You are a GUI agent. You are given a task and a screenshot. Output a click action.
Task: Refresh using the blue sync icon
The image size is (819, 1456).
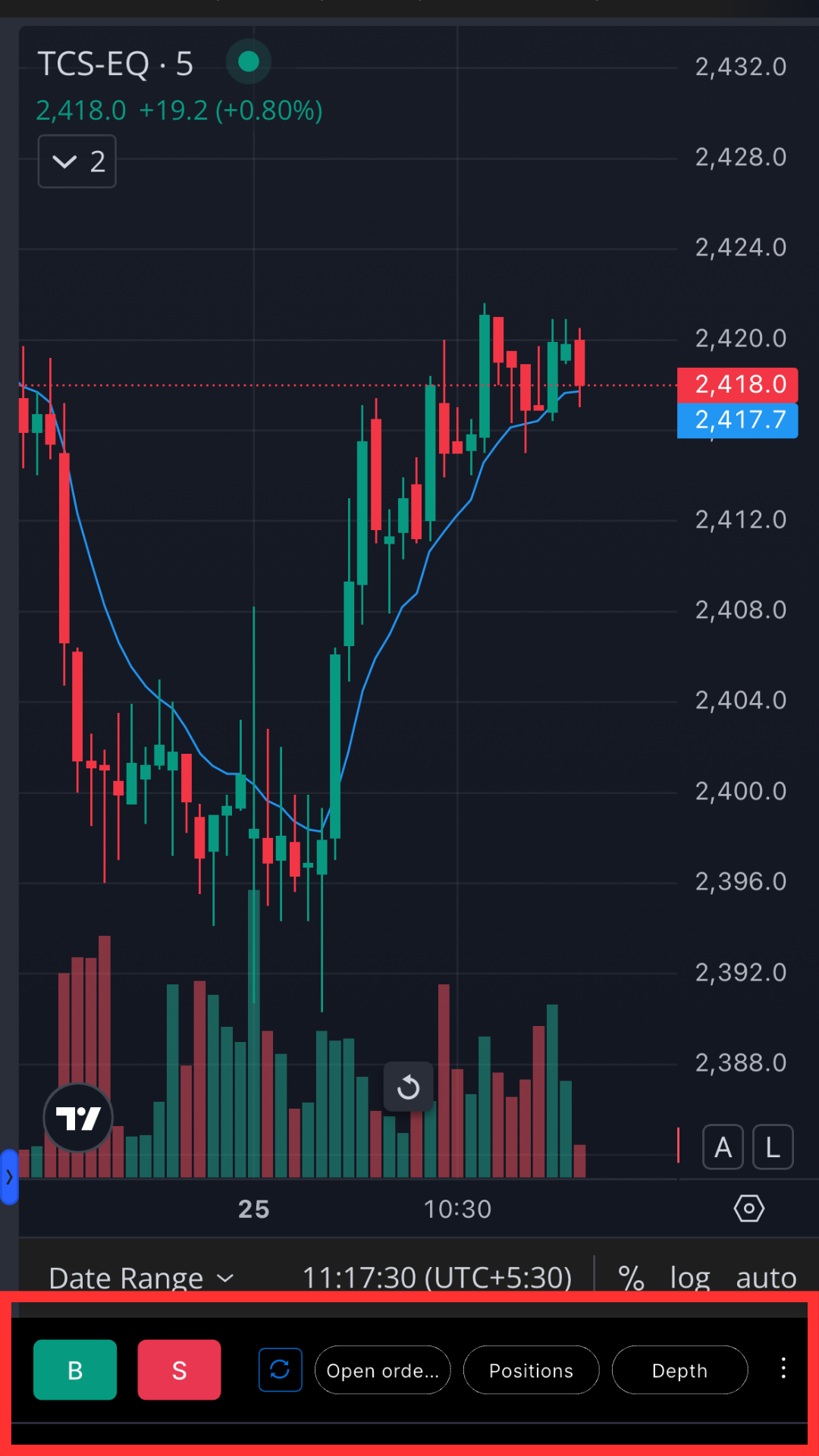click(280, 1370)
